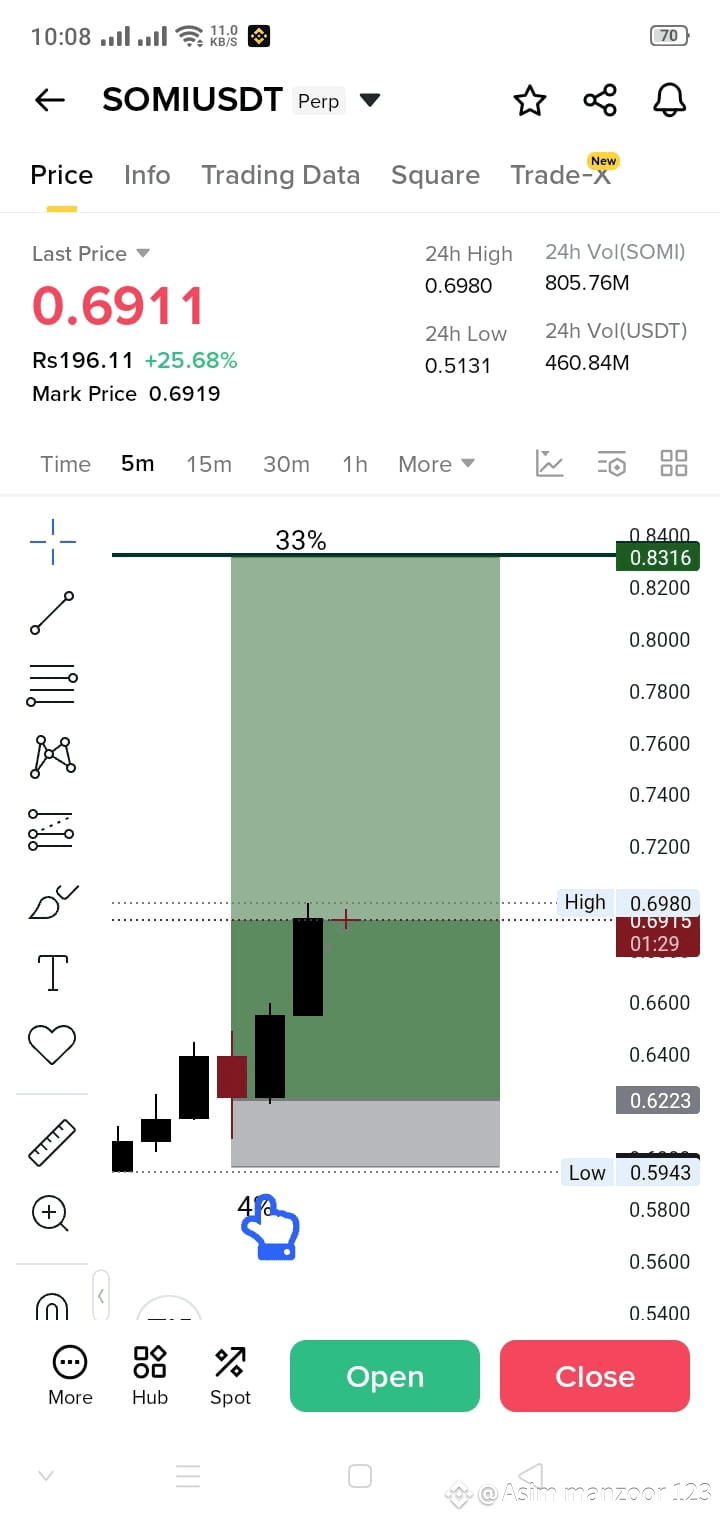Go back using the top-left arrow
The image size is (720, 1520).
(x=49, y=100)
